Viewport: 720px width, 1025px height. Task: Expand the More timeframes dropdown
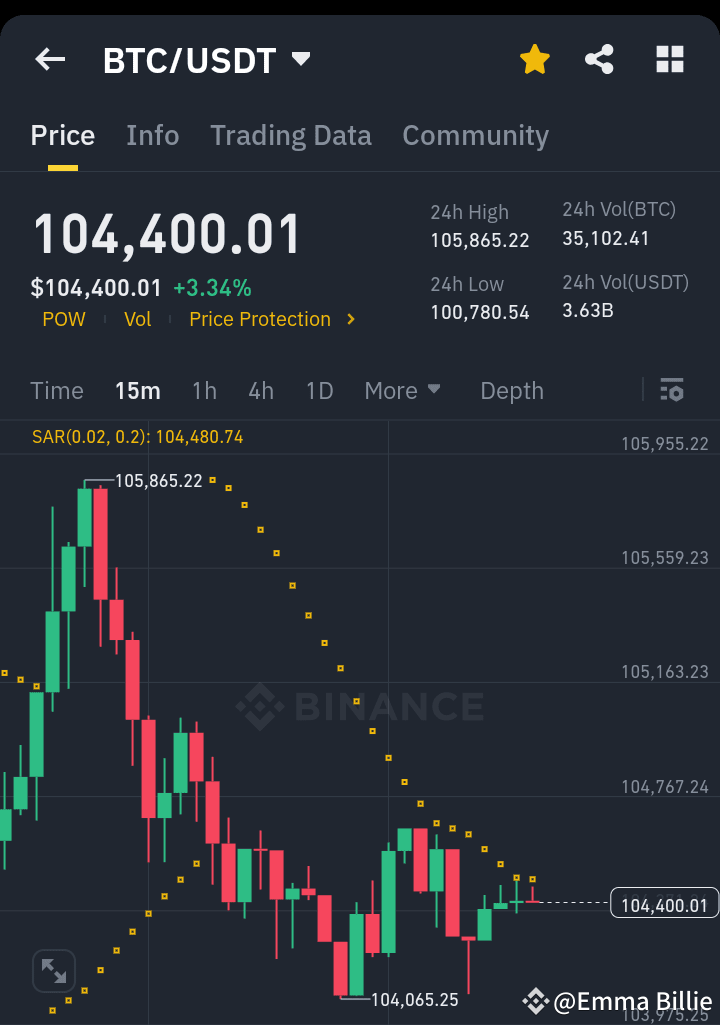(x=403, y=391)
